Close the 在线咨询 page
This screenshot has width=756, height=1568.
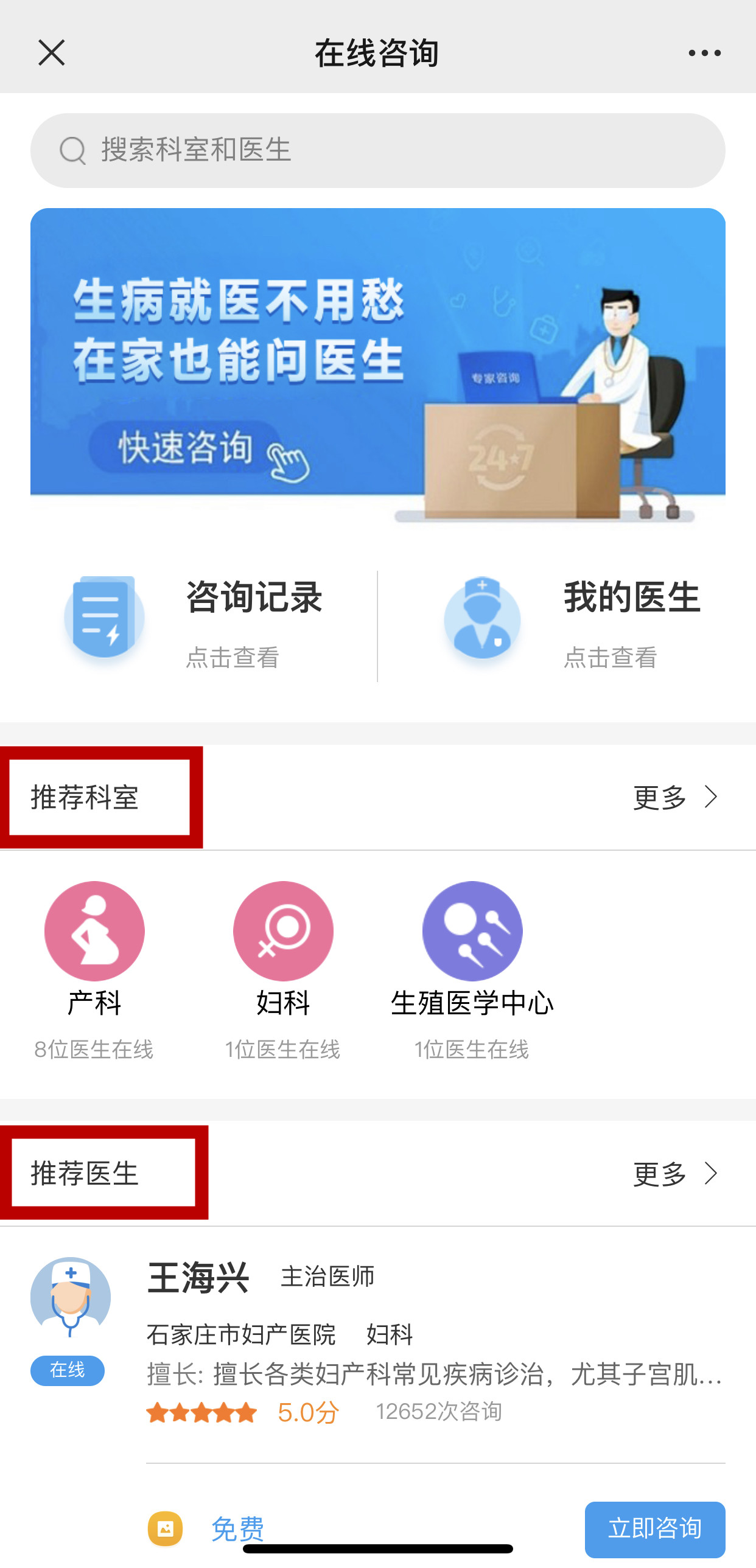click(x=52, y=53)
